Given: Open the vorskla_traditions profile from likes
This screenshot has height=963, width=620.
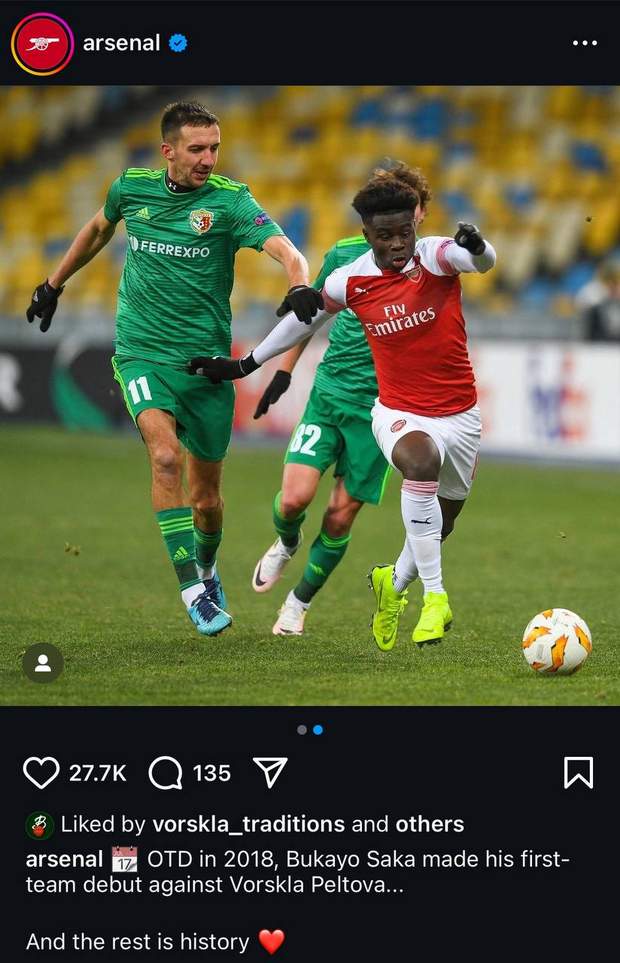Looking at the screenshot, I should coord(248,825).
